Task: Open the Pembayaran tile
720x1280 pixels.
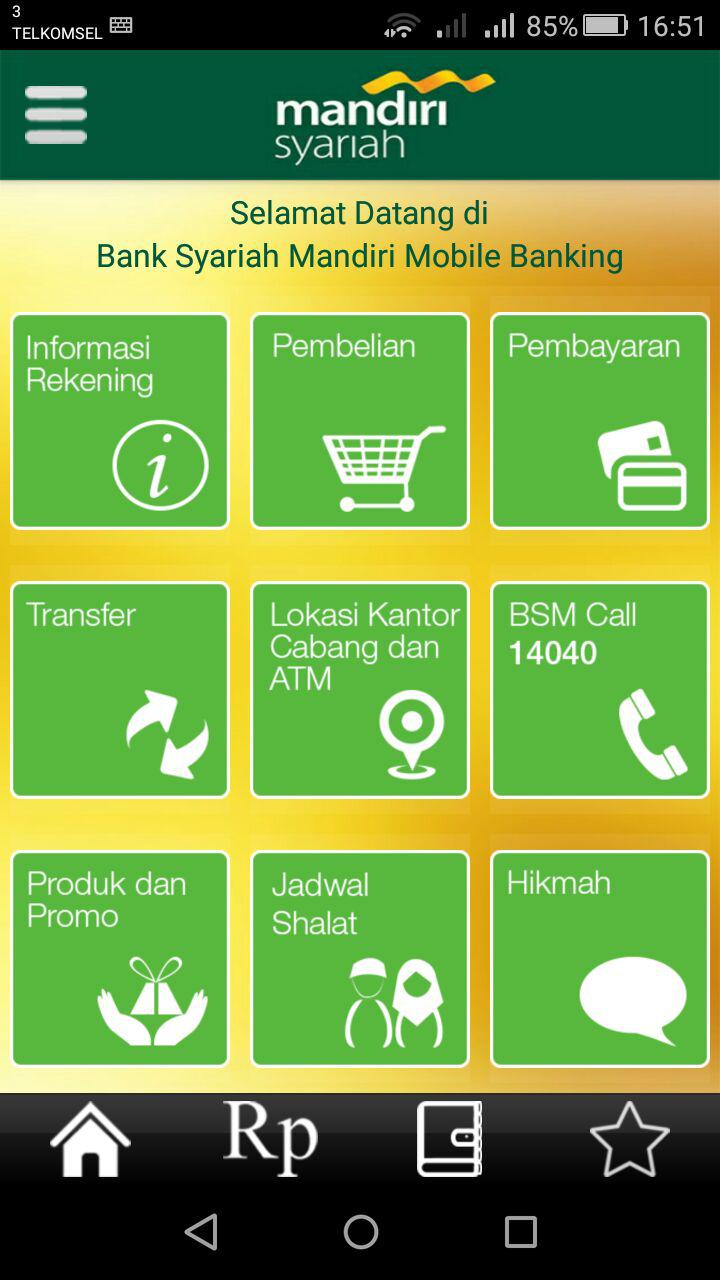Action: tap(600, 421)
